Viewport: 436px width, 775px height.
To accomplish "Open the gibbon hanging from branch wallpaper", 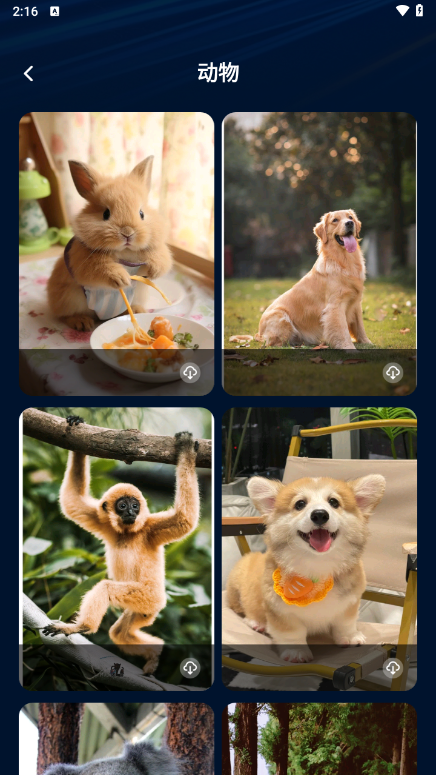I will 117,549.
